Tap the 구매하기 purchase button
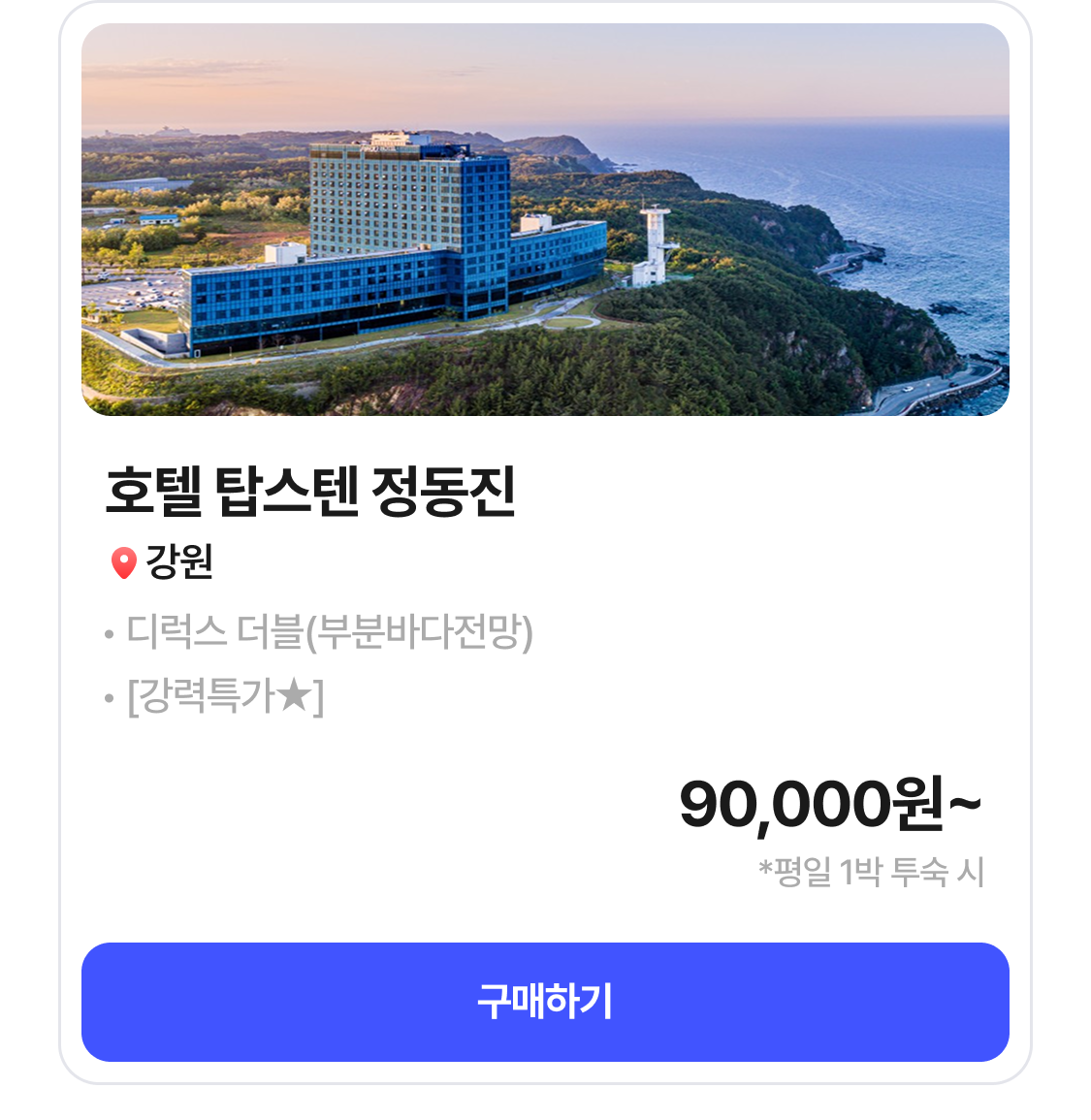This screenshot has height=1120, width=1091. pos(545,1002)
